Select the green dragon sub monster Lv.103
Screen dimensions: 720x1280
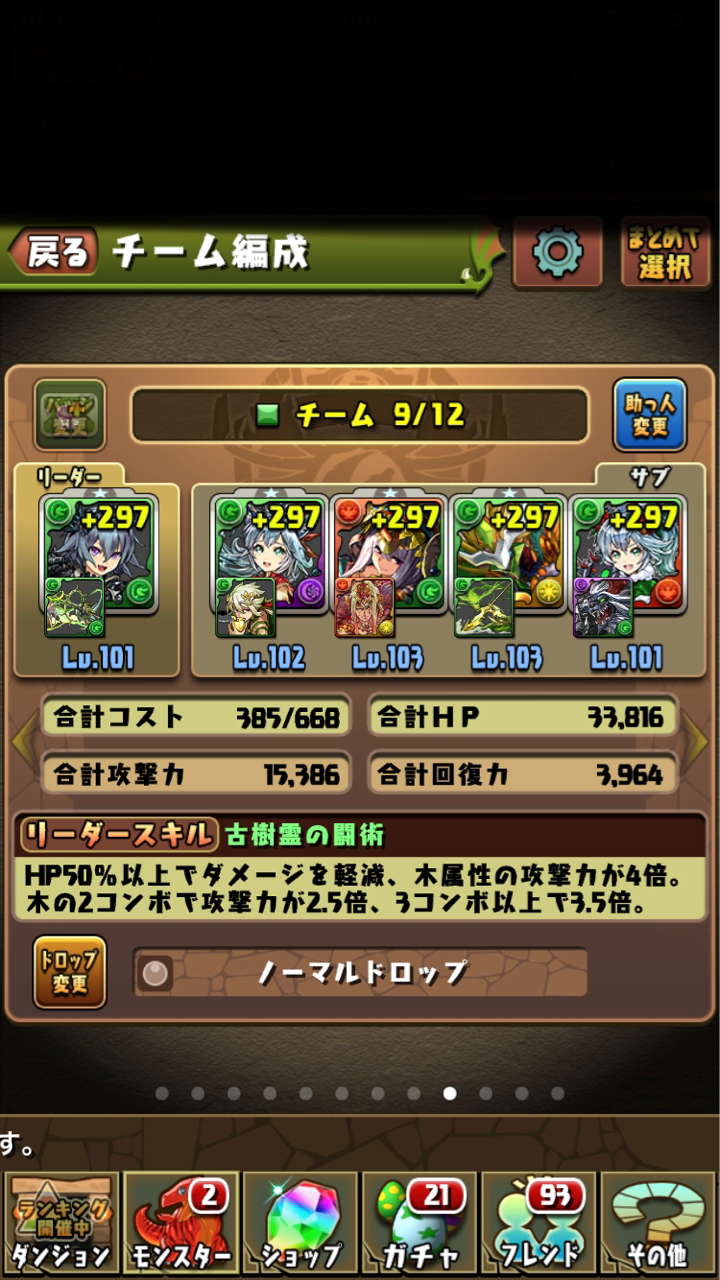click(x=506, y=567)
